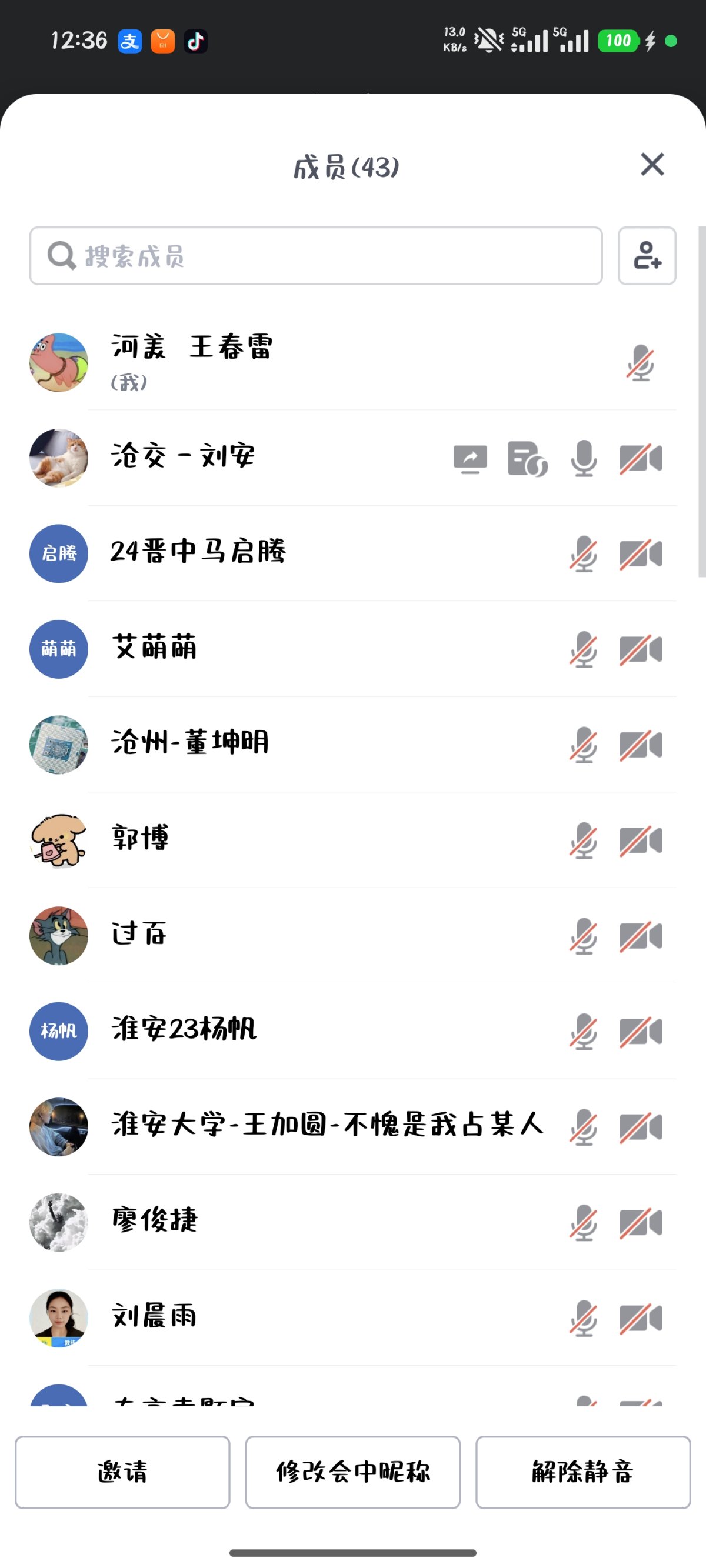Screen dimensions: 706x1568
Task: Click the camera icon beside 沧州-董坤明
Action: click(x=640, y=745)
